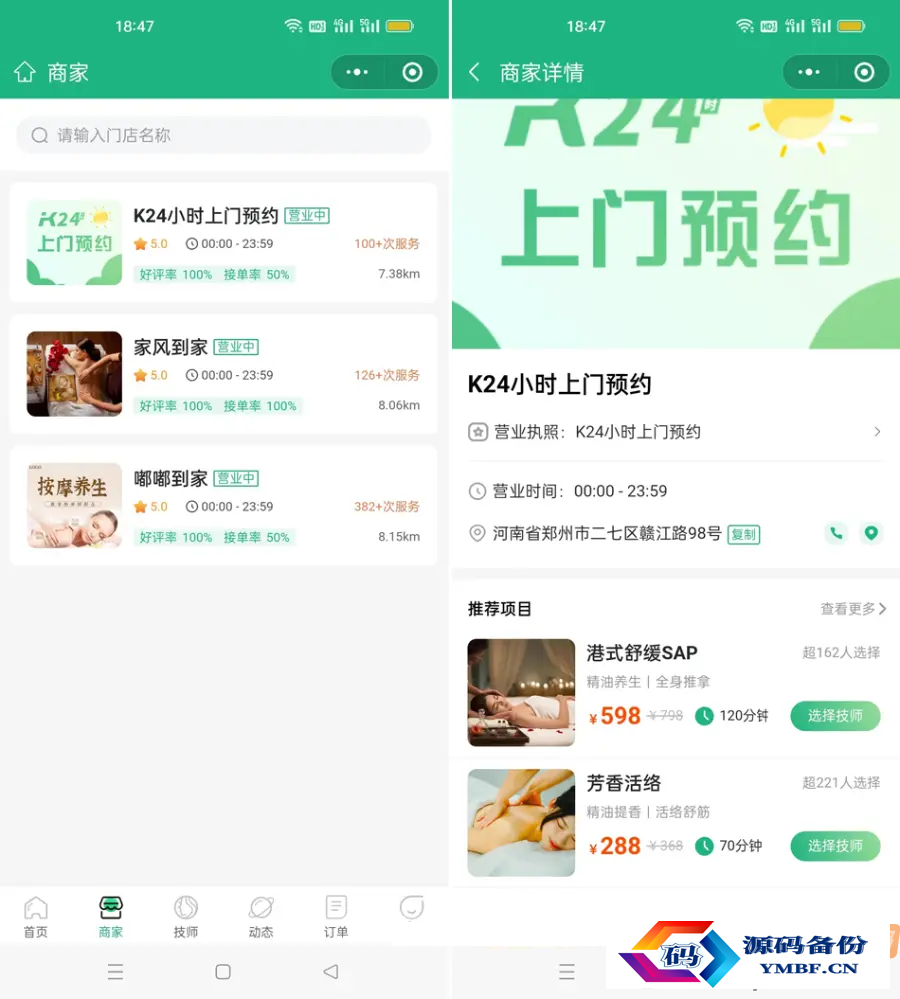
Task: Open the 营业执照 row
Action: point(675,432)
